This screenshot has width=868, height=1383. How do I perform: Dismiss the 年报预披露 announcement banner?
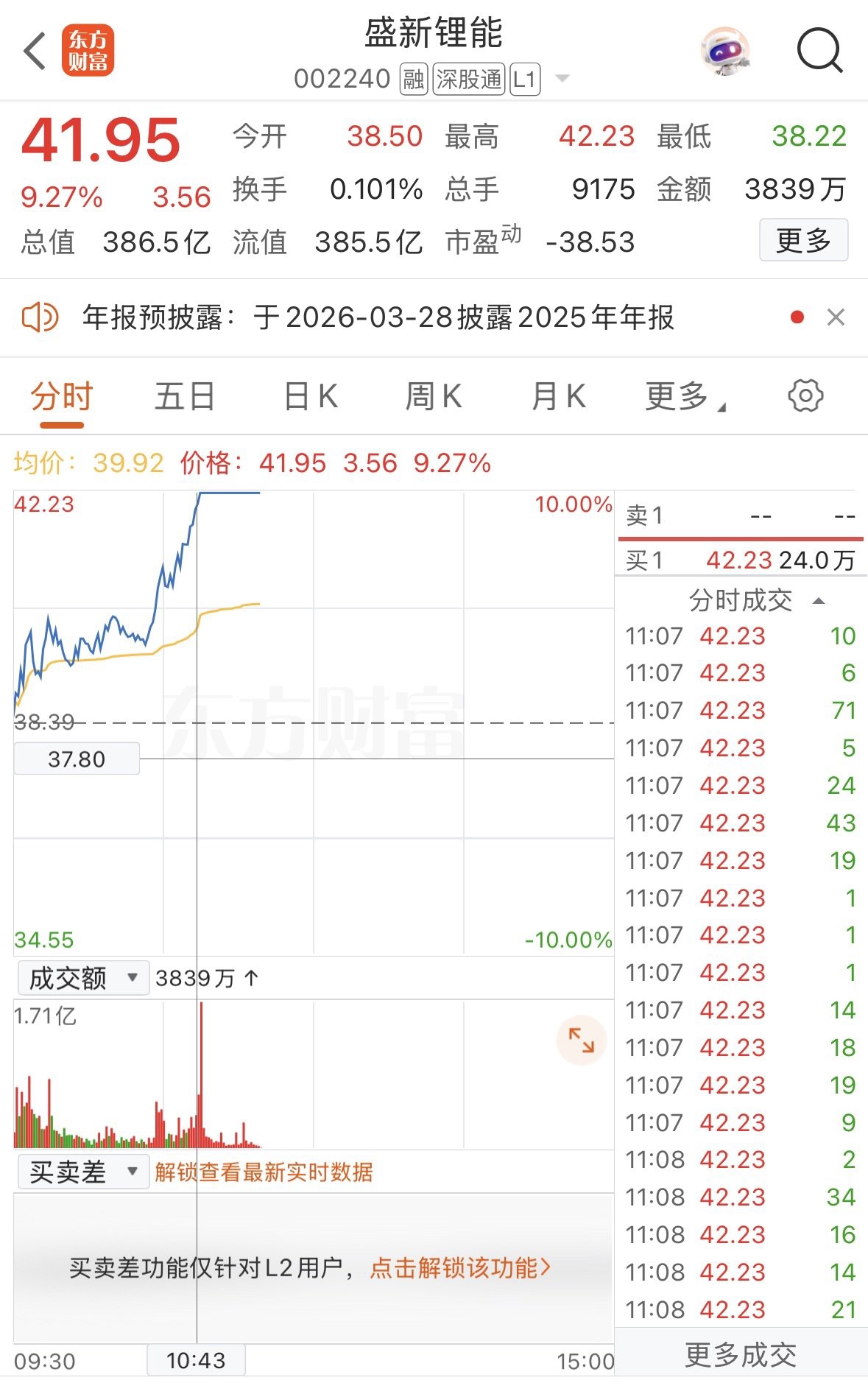tap(836, 317)
